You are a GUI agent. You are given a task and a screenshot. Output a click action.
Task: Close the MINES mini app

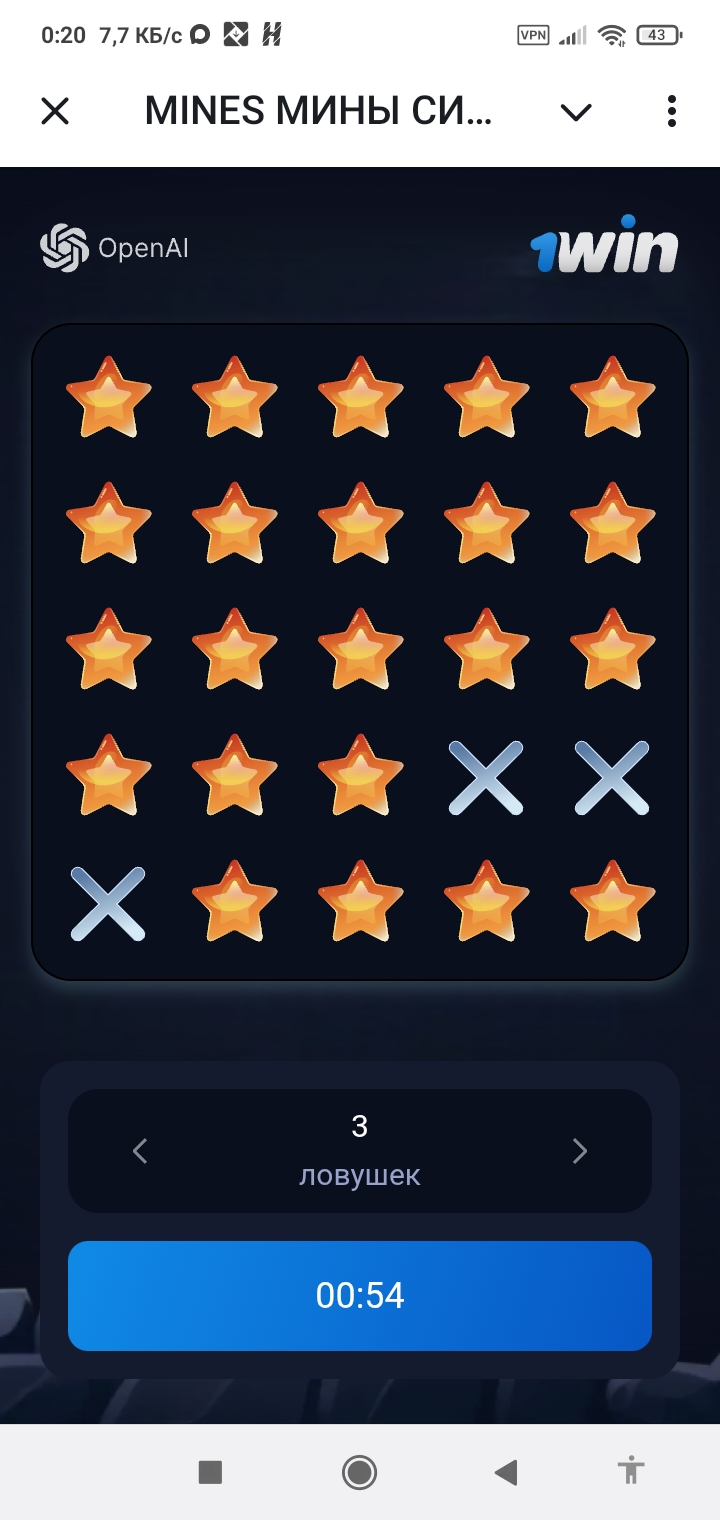pyautogui.click(x=55, y=111)
